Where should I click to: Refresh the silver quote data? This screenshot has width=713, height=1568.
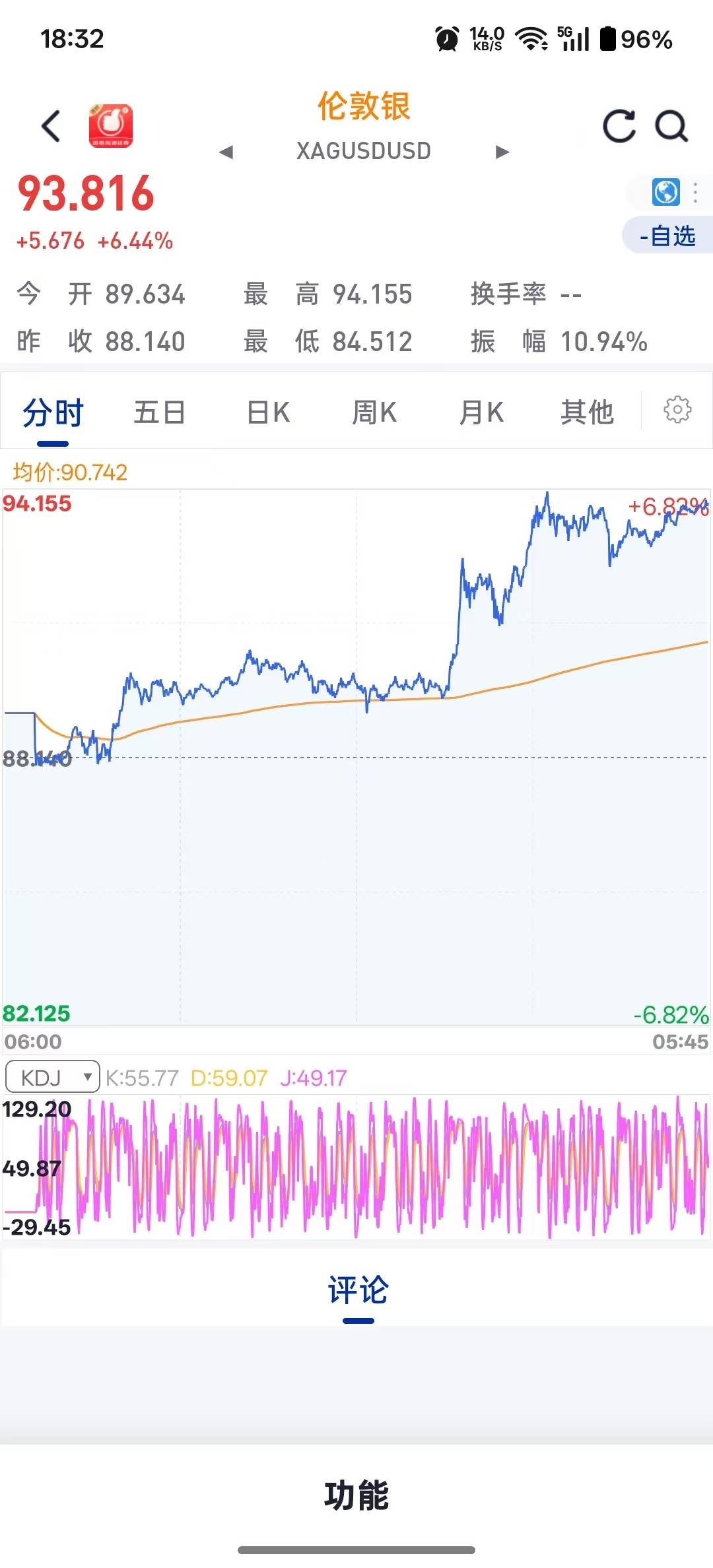coord(619,126)
